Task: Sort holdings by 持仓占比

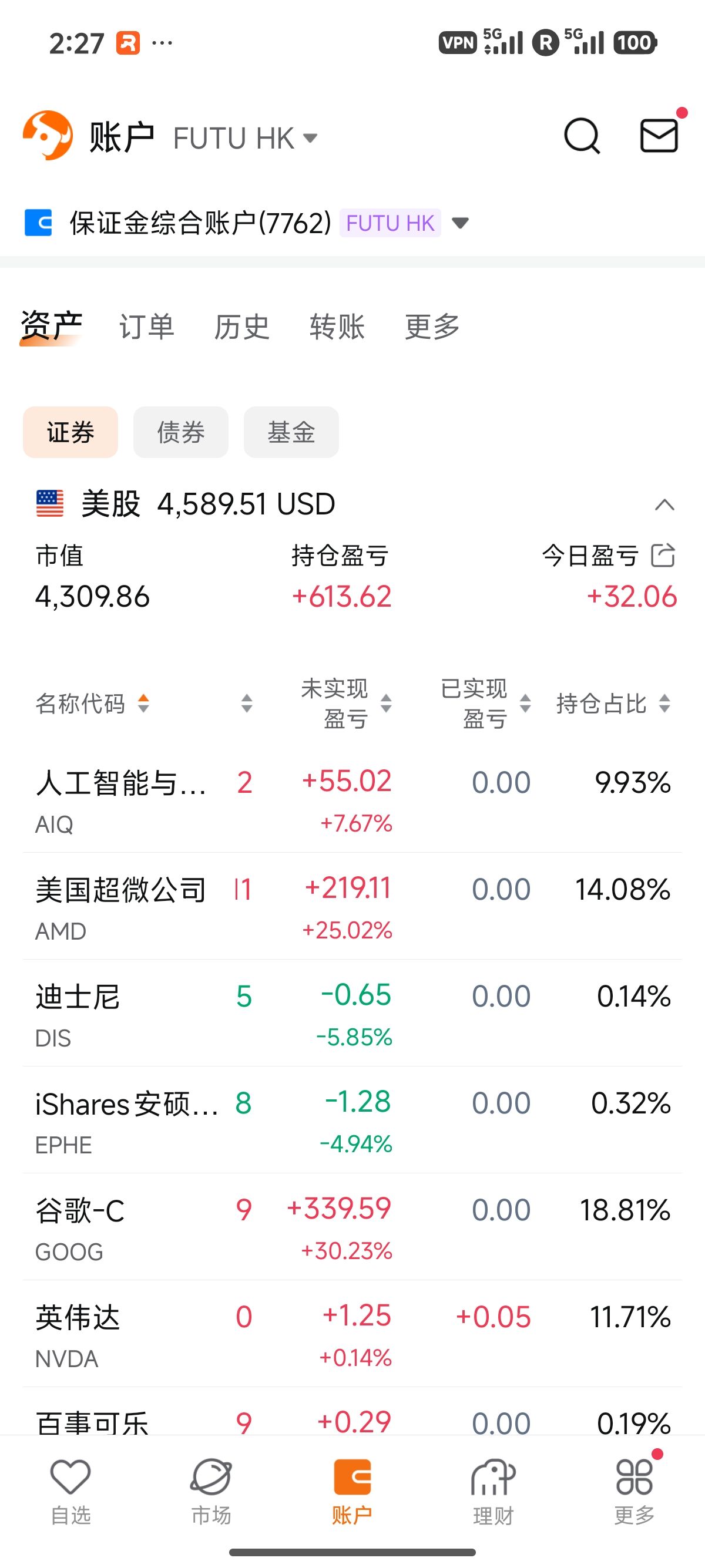Action: pos(612,704)
